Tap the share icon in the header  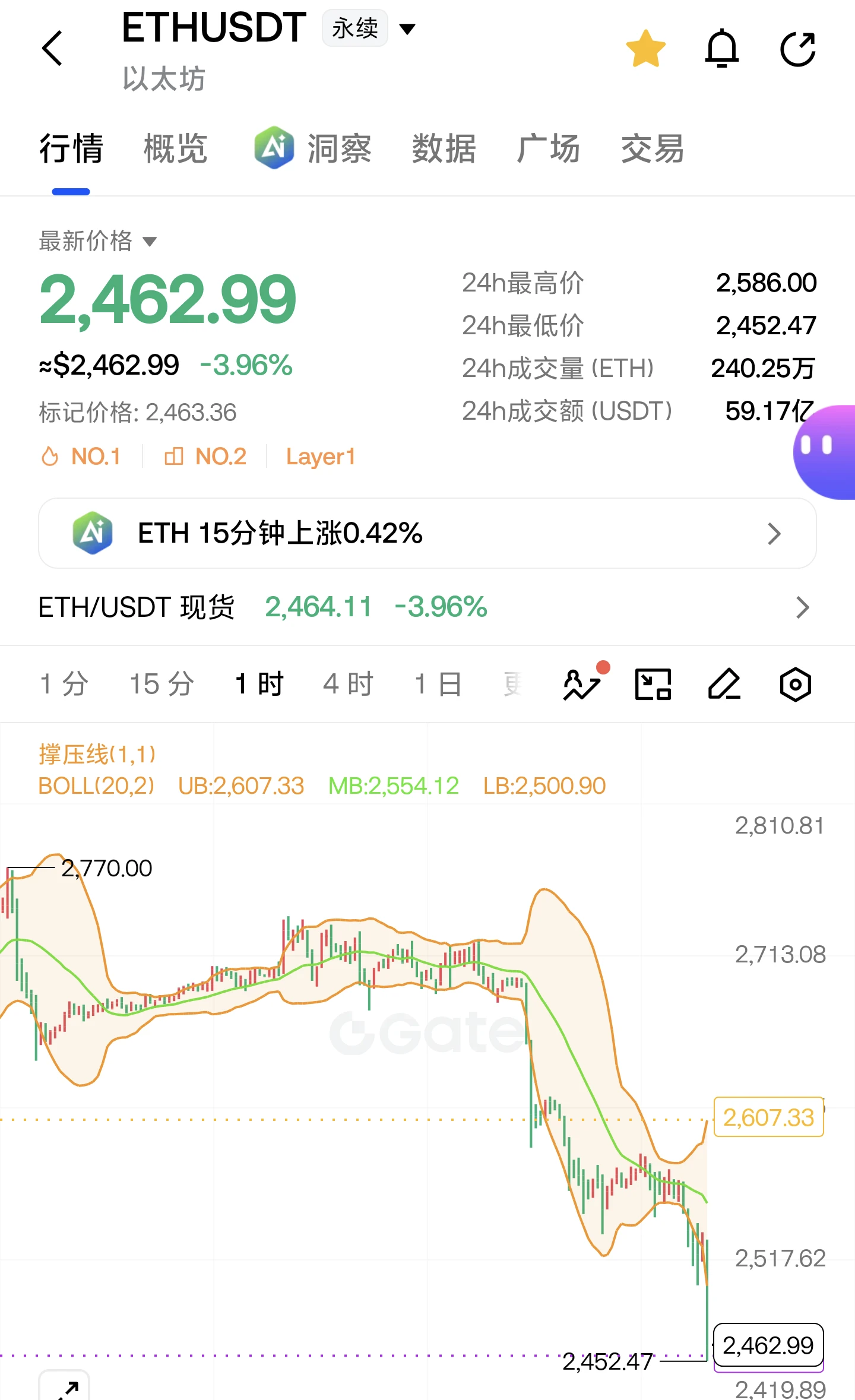point(798,49)
